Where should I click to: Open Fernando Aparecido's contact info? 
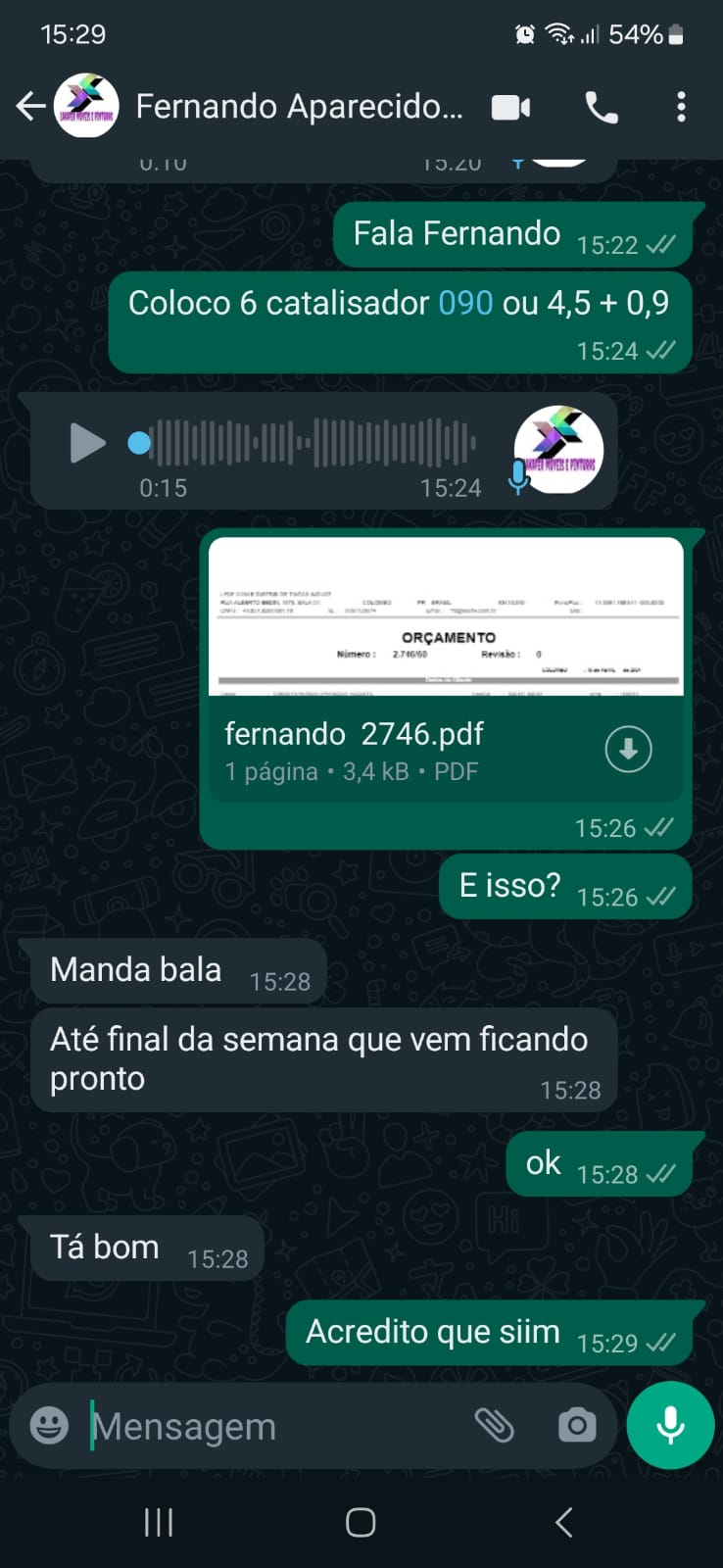pos(298,106)
